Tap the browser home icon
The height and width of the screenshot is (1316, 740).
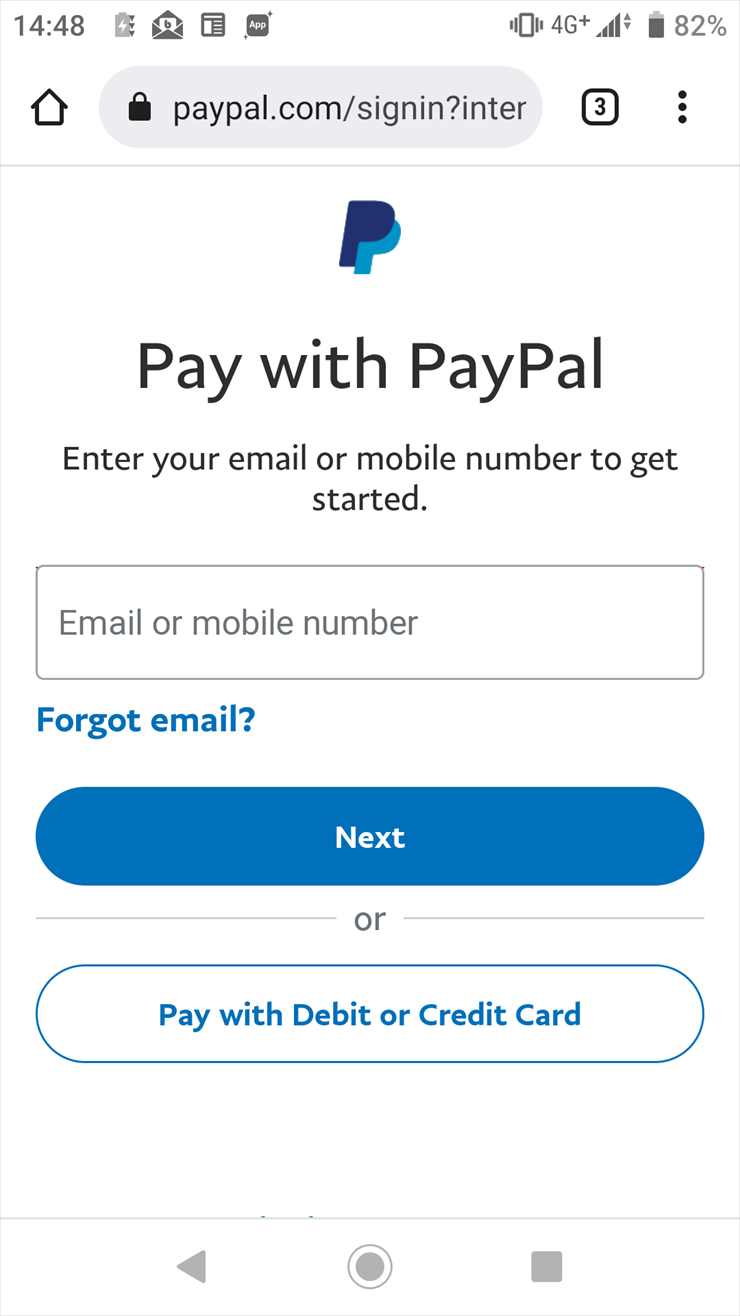click(50, 107)
